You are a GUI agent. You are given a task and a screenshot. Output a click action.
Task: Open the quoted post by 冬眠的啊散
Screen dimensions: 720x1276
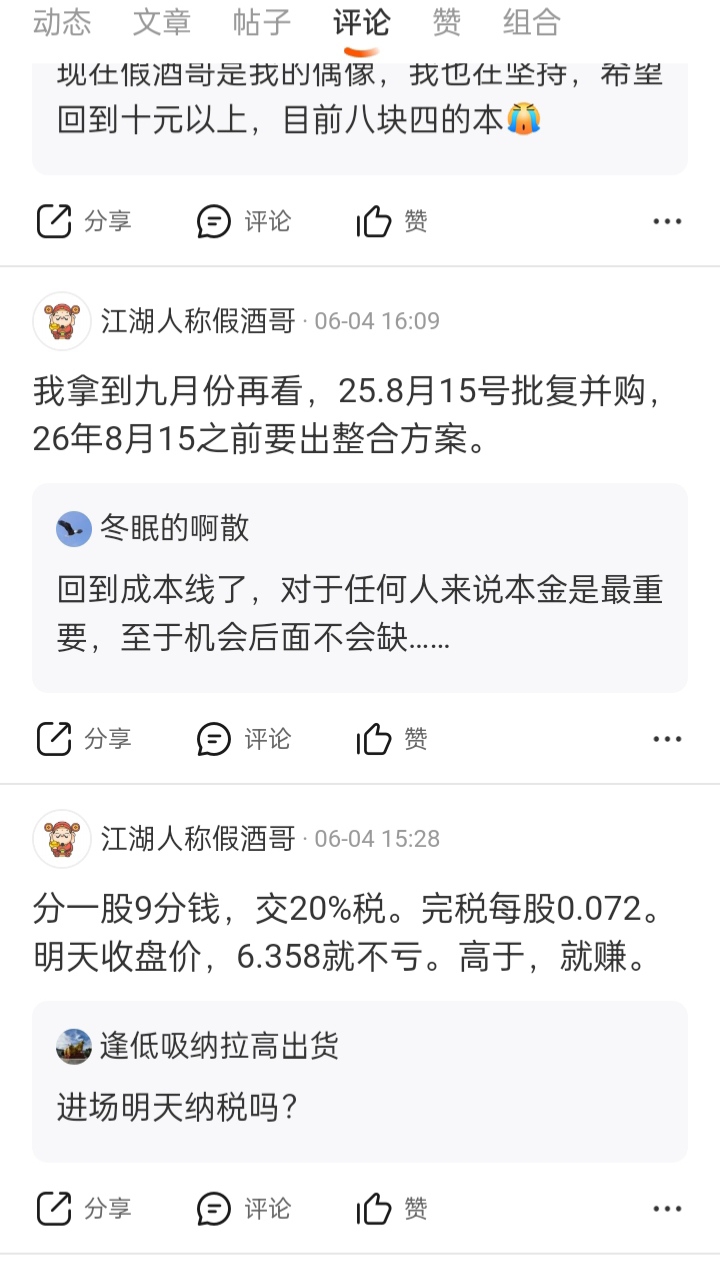(x=360, y=588)
